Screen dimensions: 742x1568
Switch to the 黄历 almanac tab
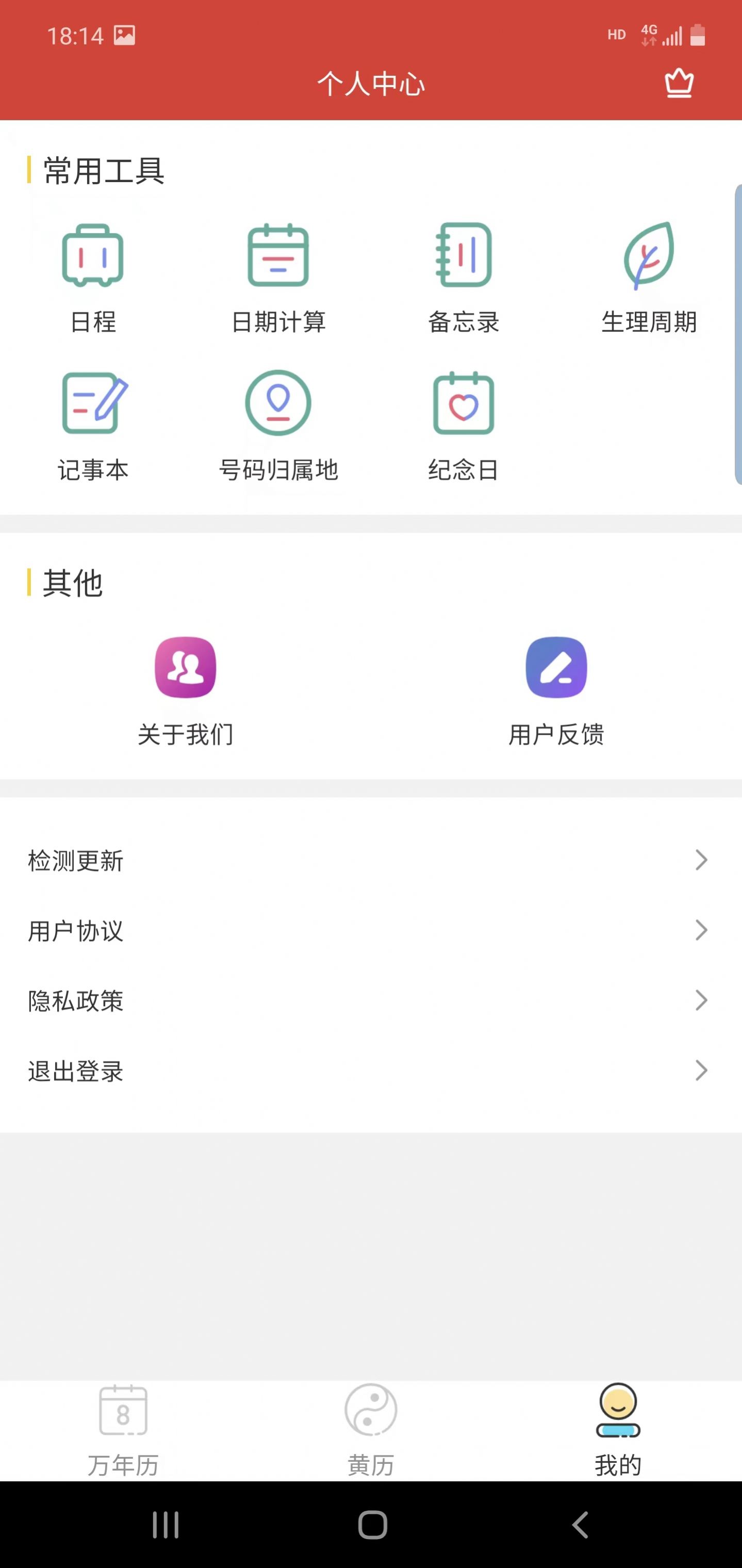(371, 1430)
